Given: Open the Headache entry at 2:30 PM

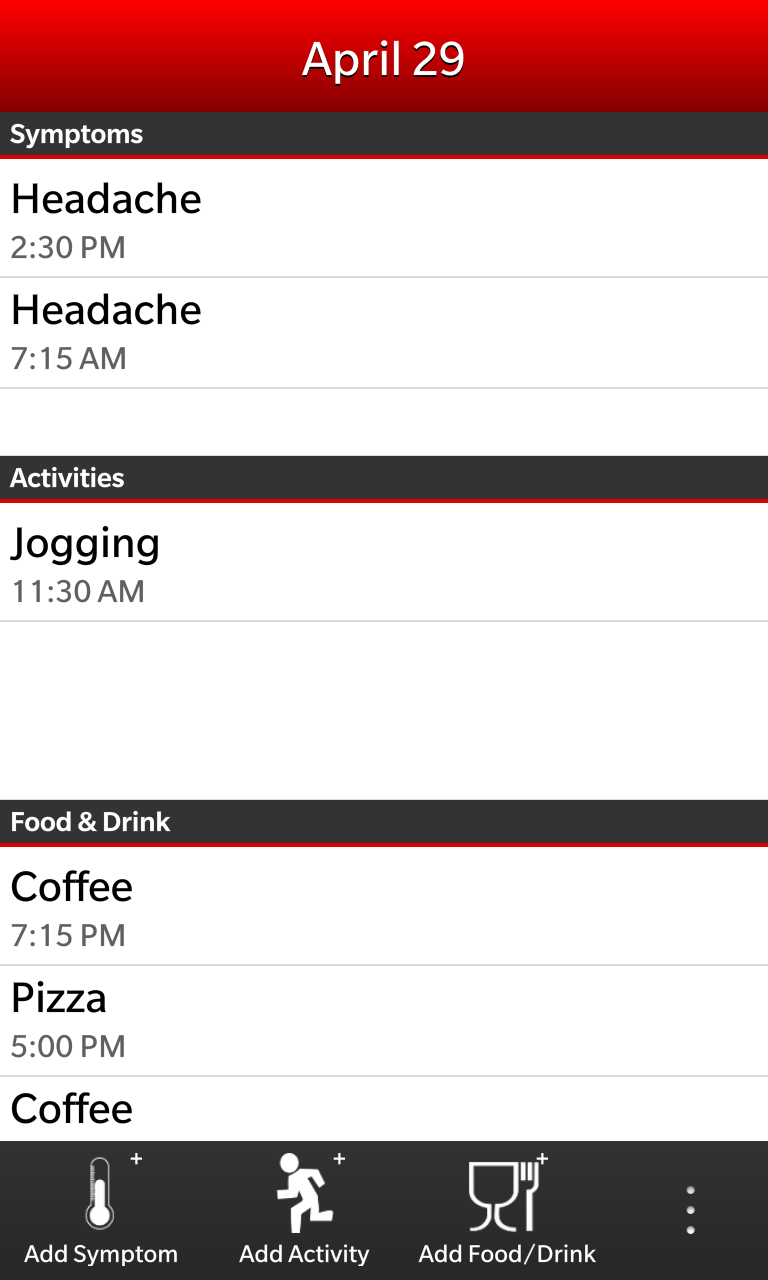Looking at the screenshot, I should (x=384, y=219).
